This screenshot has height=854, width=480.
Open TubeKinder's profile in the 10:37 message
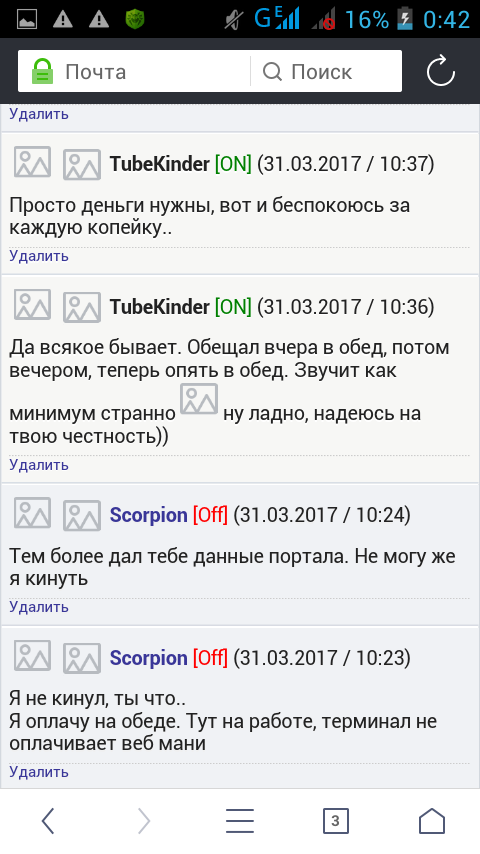click(x=160, y=163)
